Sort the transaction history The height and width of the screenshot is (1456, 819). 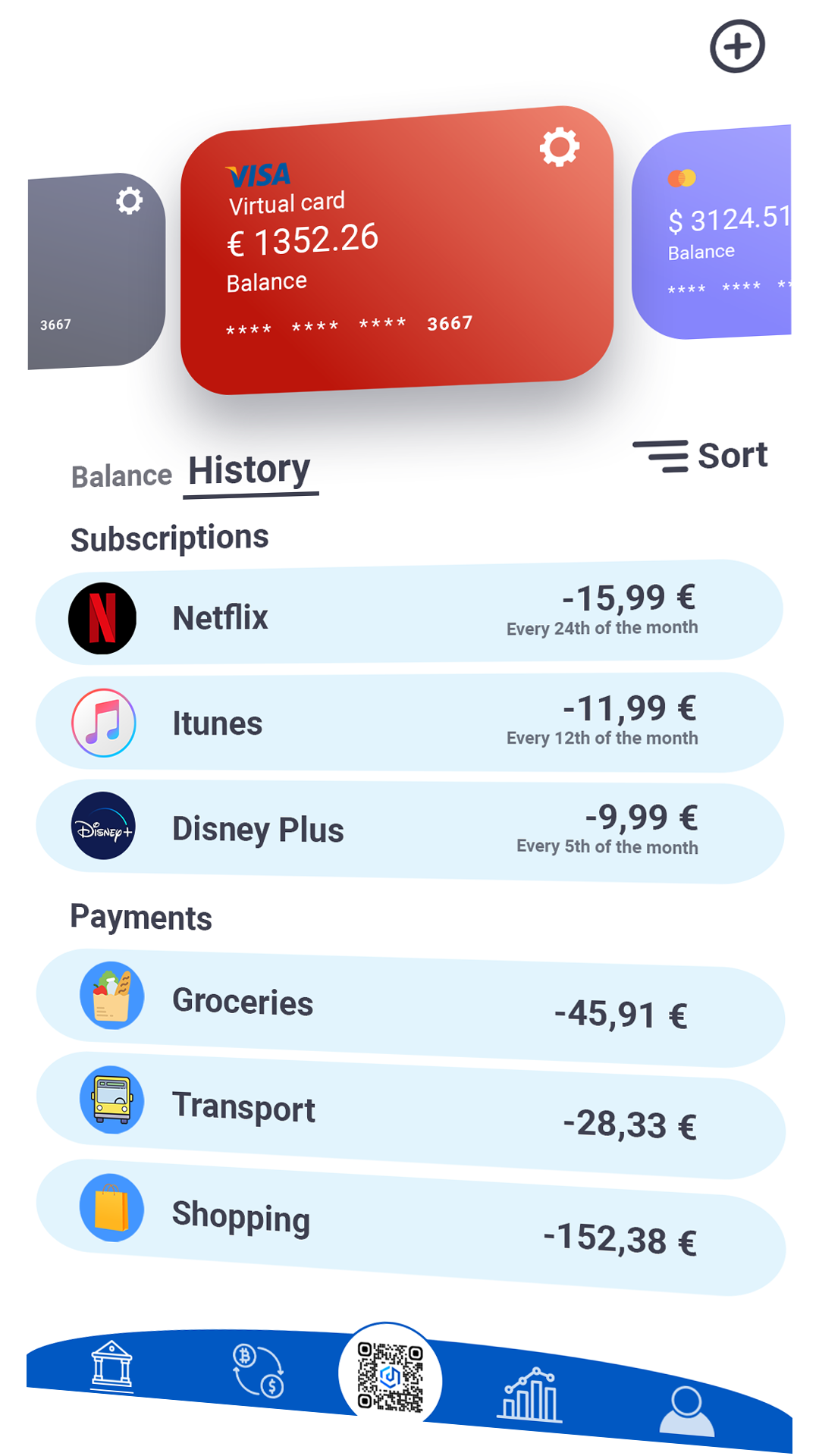click(701, 456)
